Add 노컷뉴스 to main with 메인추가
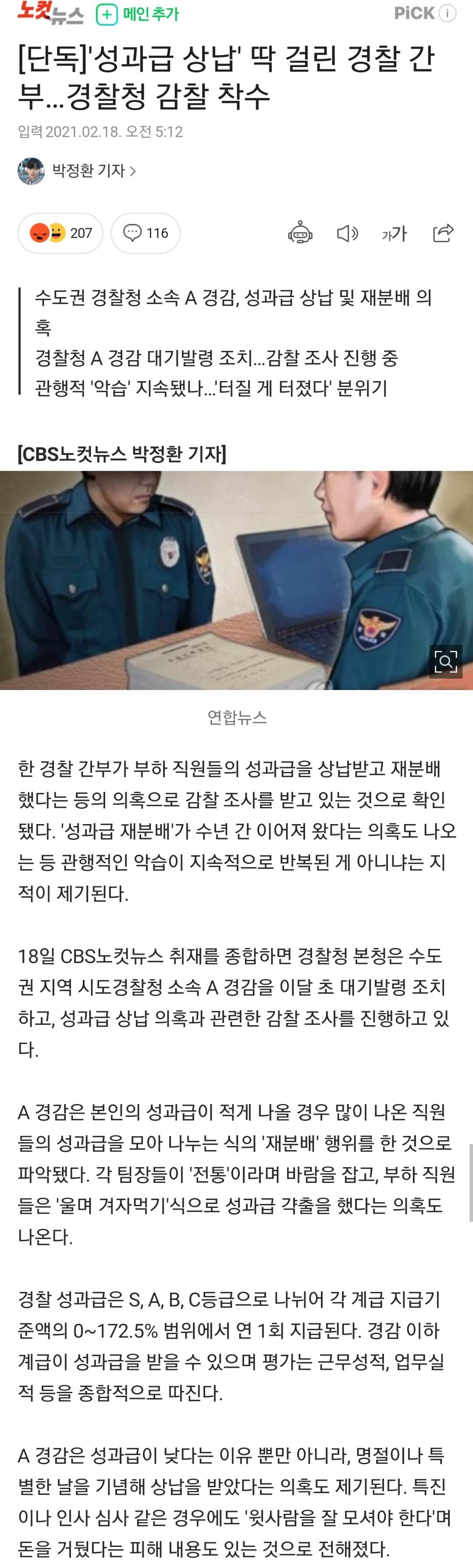Viewport: 473px width, 1568px height. (x=138, y=14)
